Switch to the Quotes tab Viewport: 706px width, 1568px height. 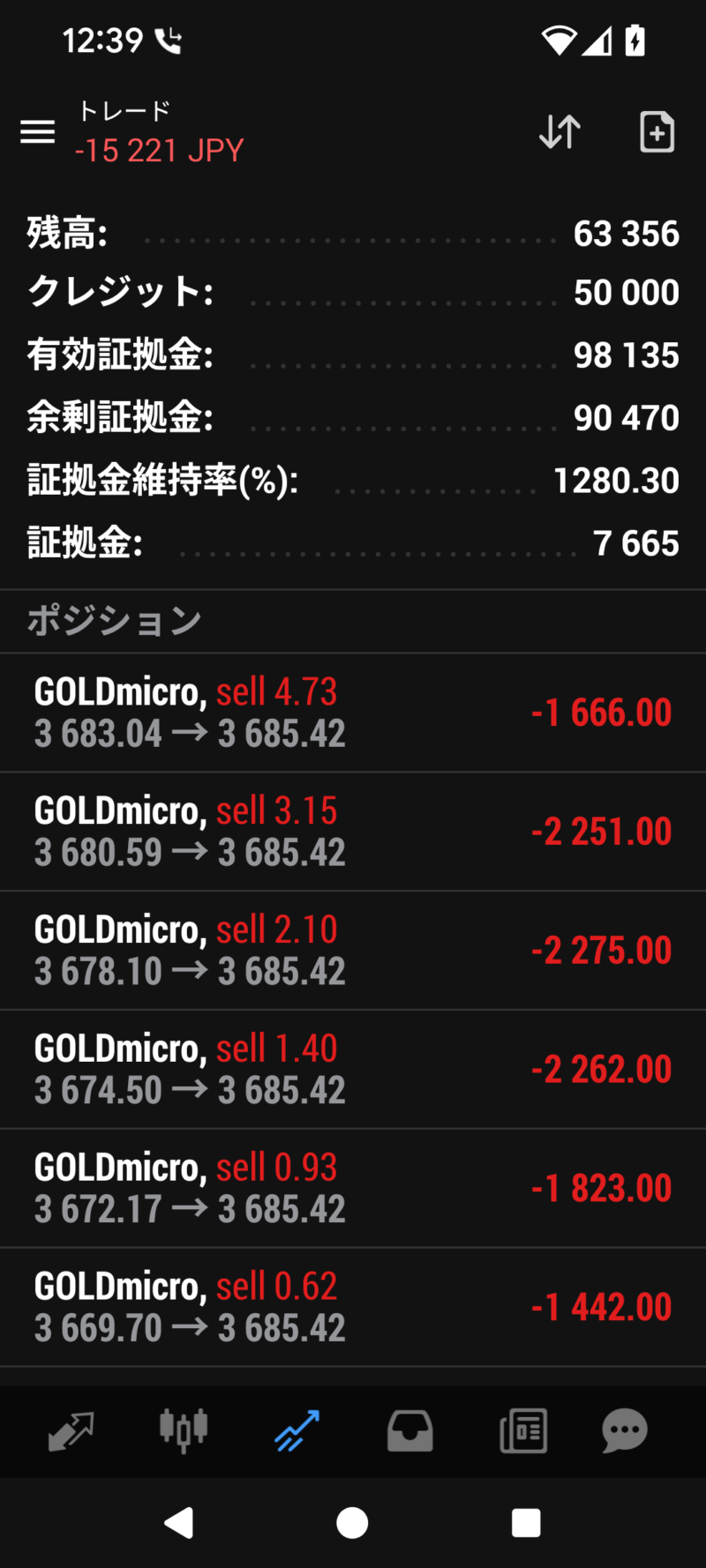point(71,1430)
